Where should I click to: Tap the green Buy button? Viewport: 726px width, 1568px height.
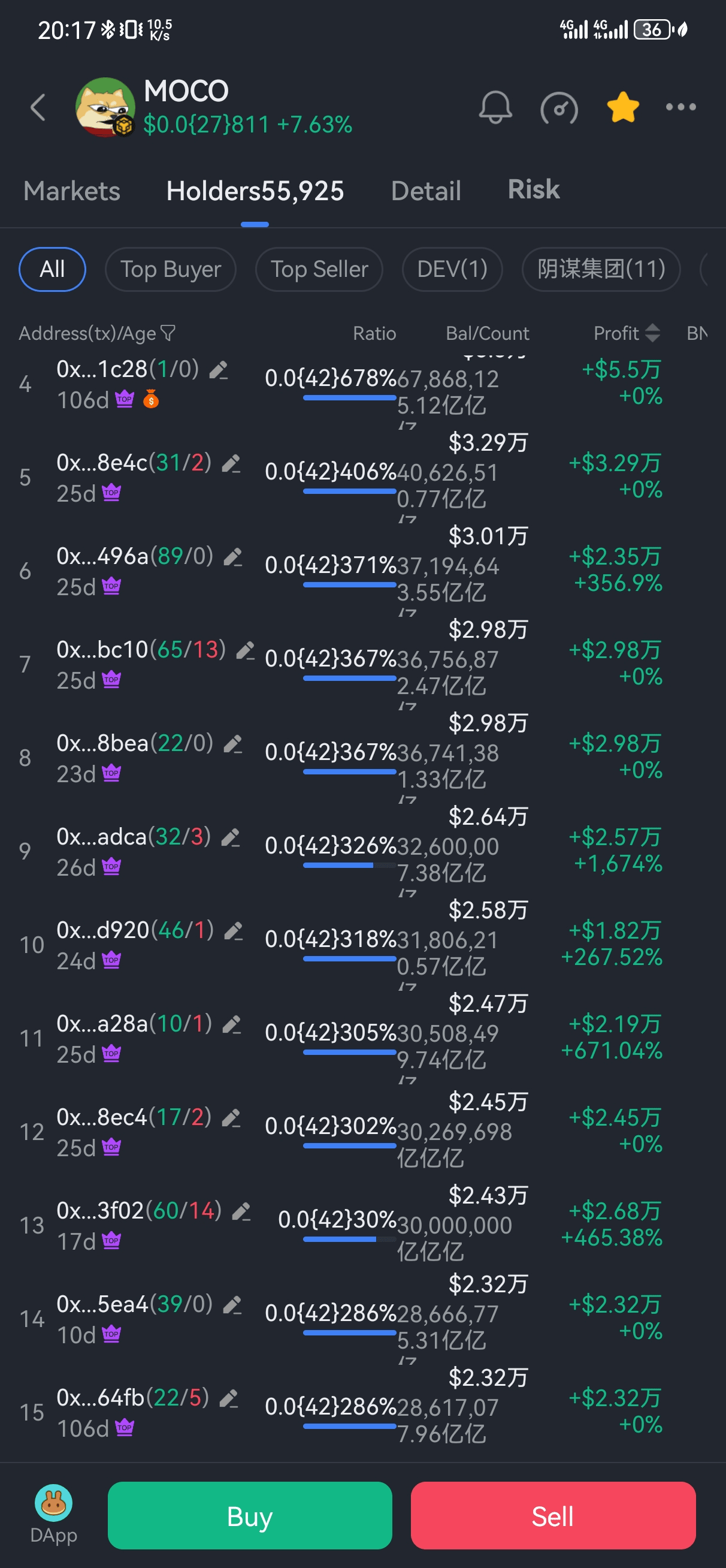[x=250, y=1515]
